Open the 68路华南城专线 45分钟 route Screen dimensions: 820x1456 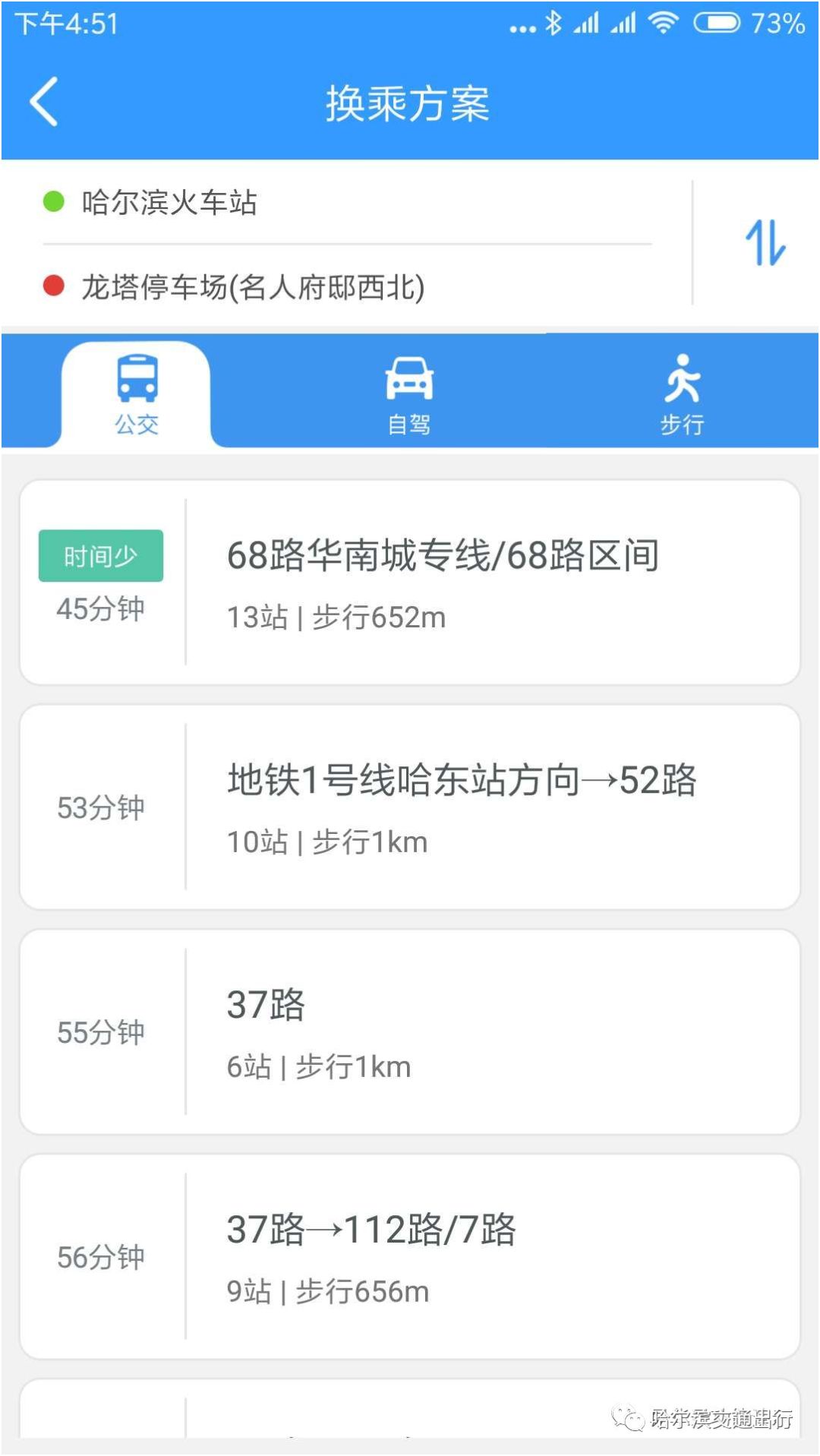coord(410,582)
